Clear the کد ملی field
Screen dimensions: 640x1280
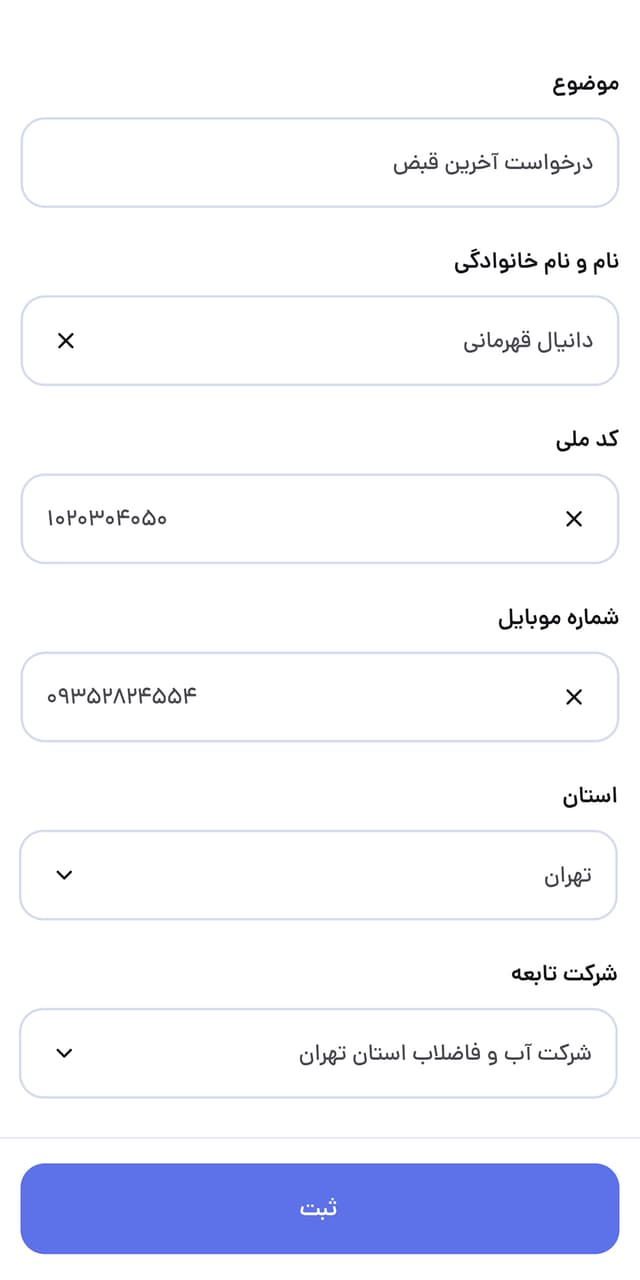(x=574, y=519)
